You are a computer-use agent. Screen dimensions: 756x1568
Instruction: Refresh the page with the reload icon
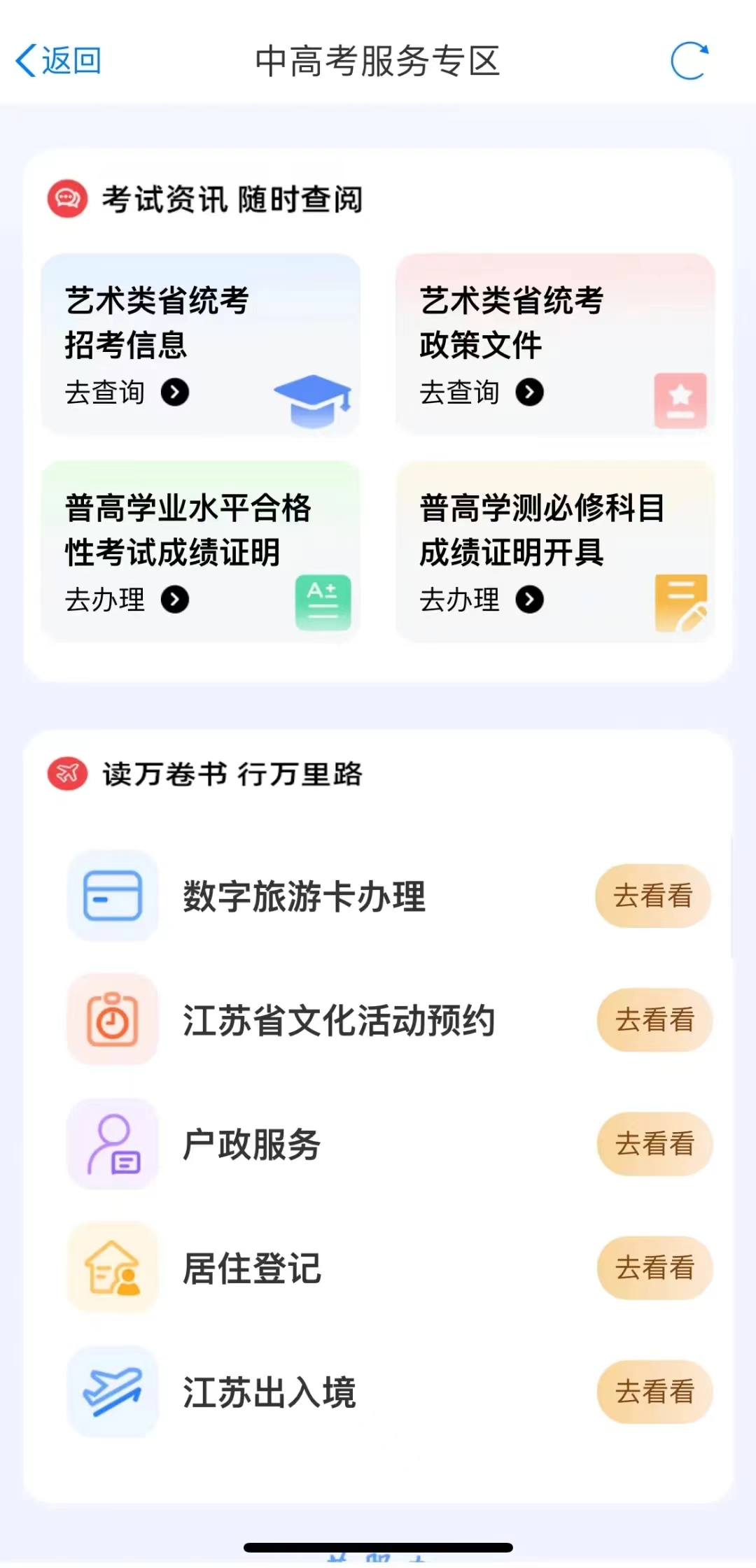[x=689, y=61]
